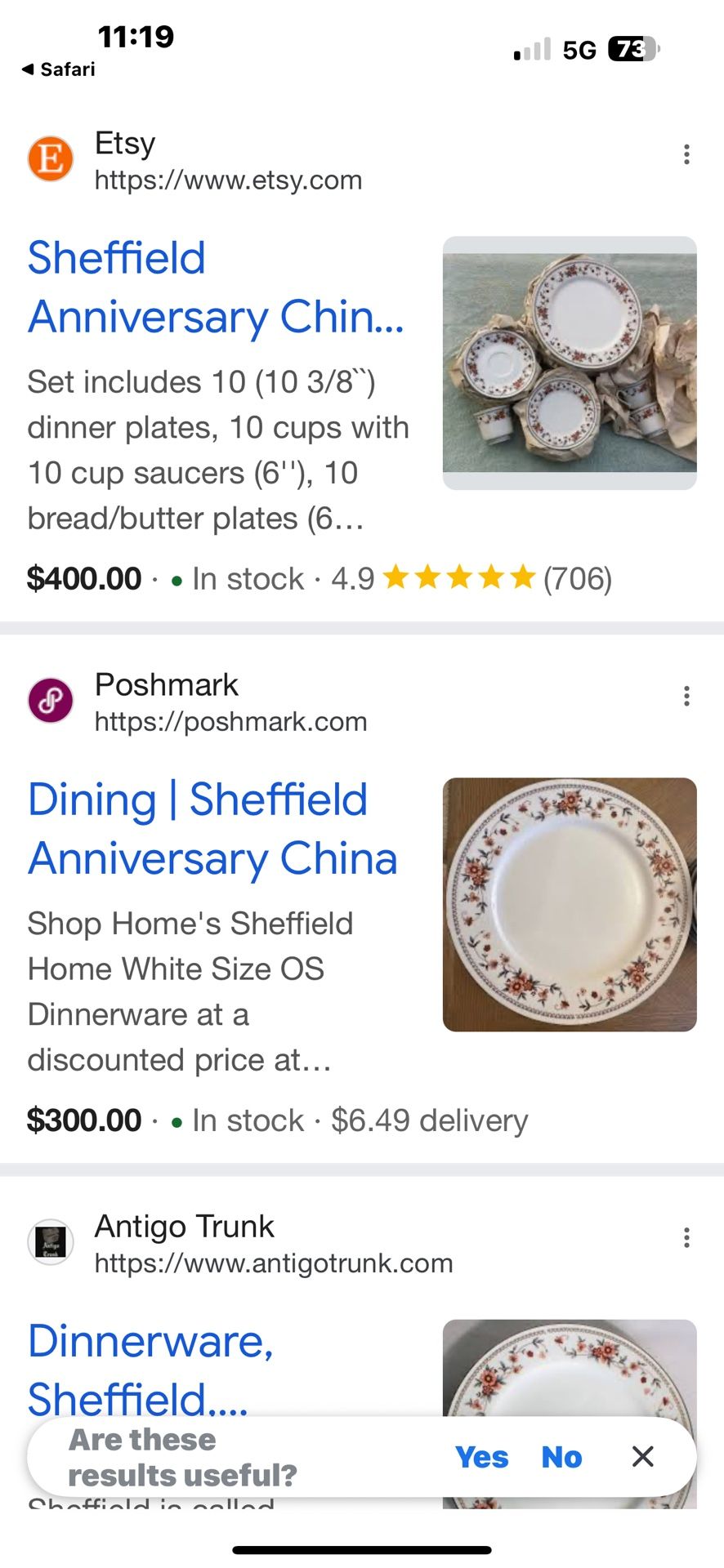724x1568 pixels.
Task: Open the Dinnerware, Sheffield result from antigotrunk.com
Action: pyautogui.click(x=151, y=1365)
